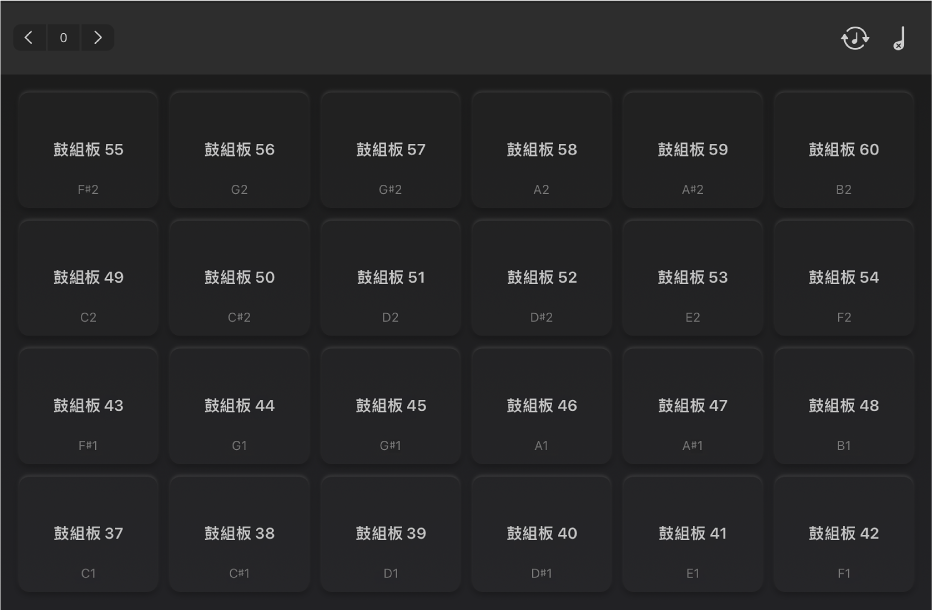Toggle the note mute icon
Viewport: 934px width, 612px height.
tap(898, 39)
